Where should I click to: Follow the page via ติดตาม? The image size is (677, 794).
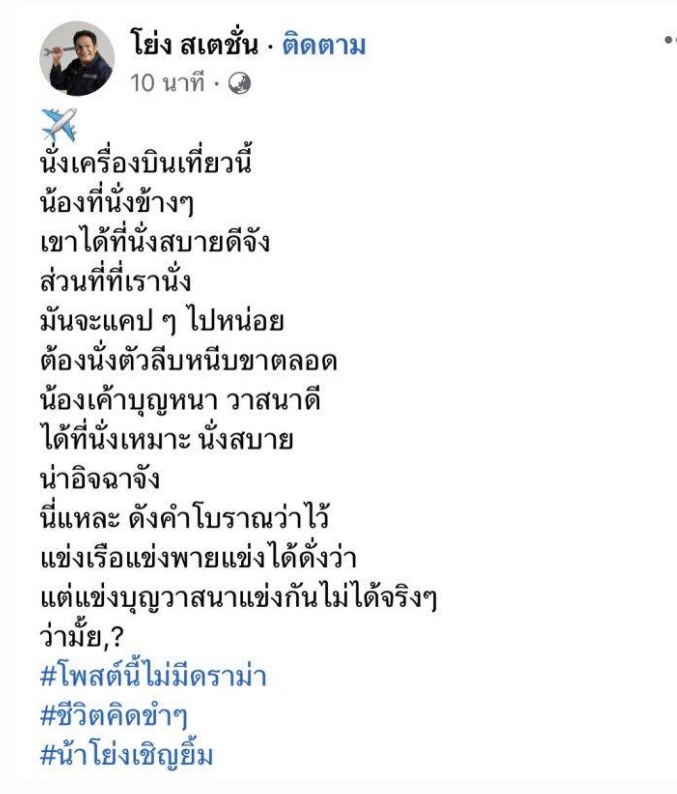(324, 46)
